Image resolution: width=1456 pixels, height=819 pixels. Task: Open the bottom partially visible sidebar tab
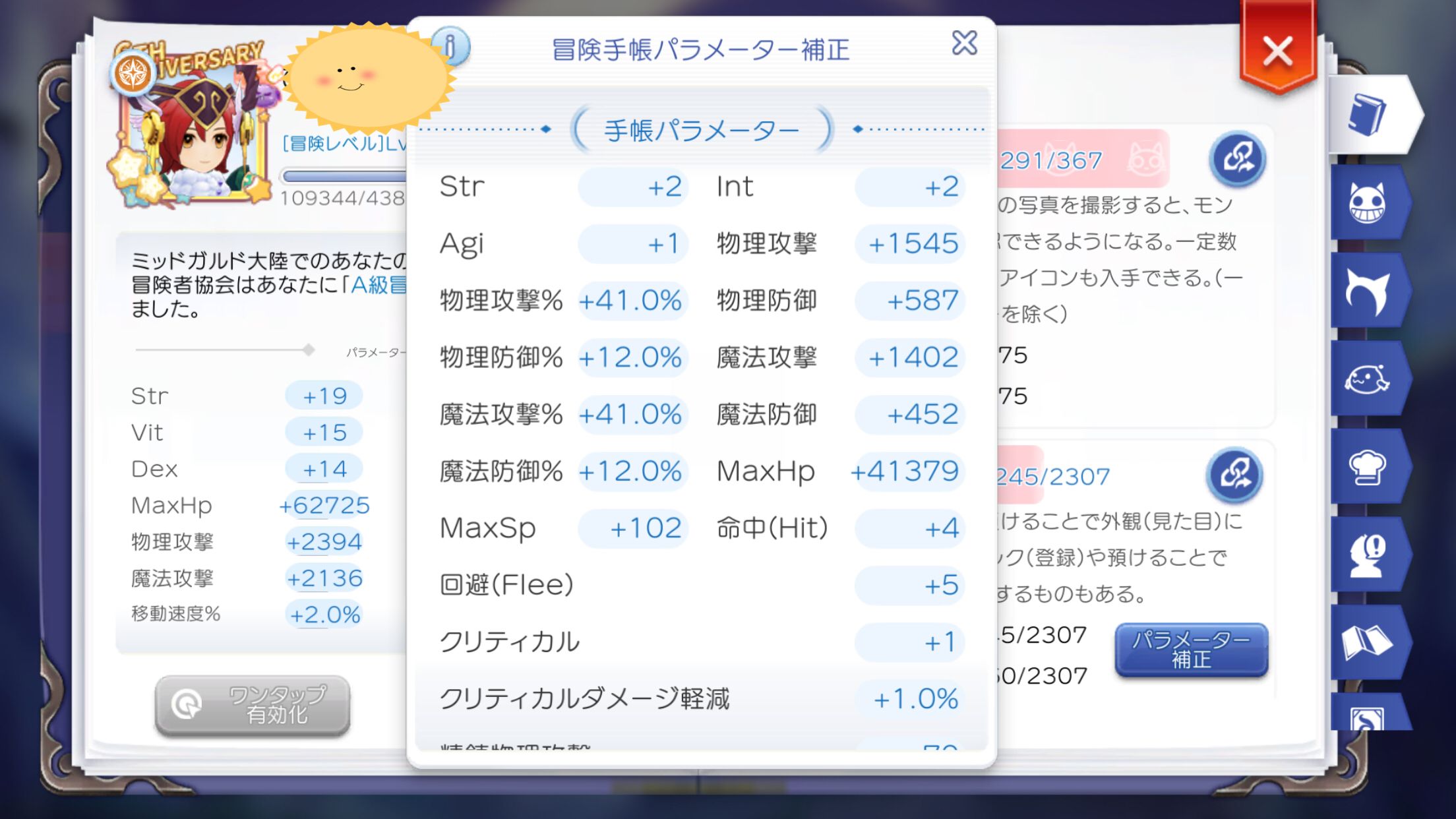[x=1368, y=715]
